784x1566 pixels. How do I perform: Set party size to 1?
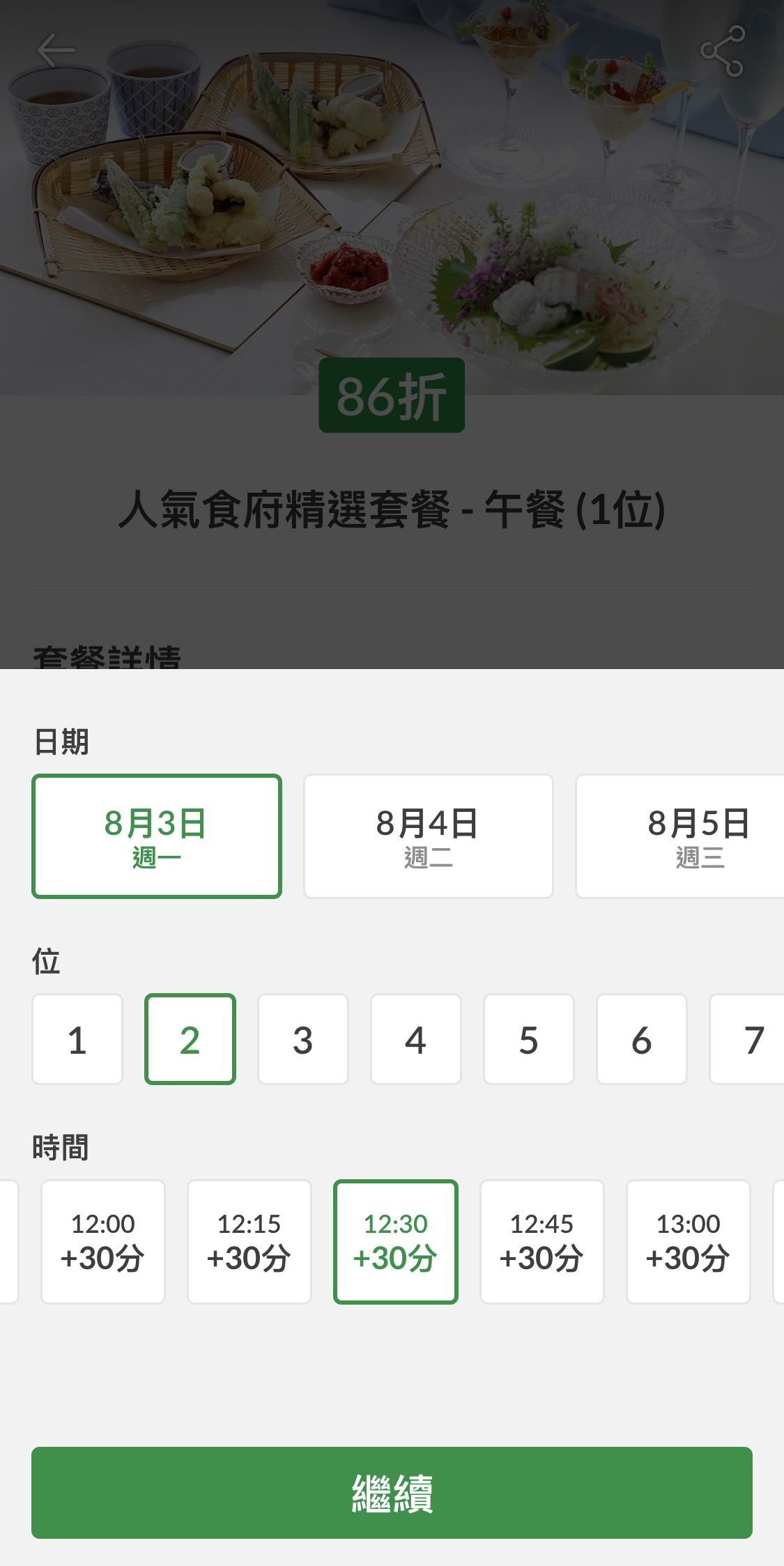[x=77, y=1039]
